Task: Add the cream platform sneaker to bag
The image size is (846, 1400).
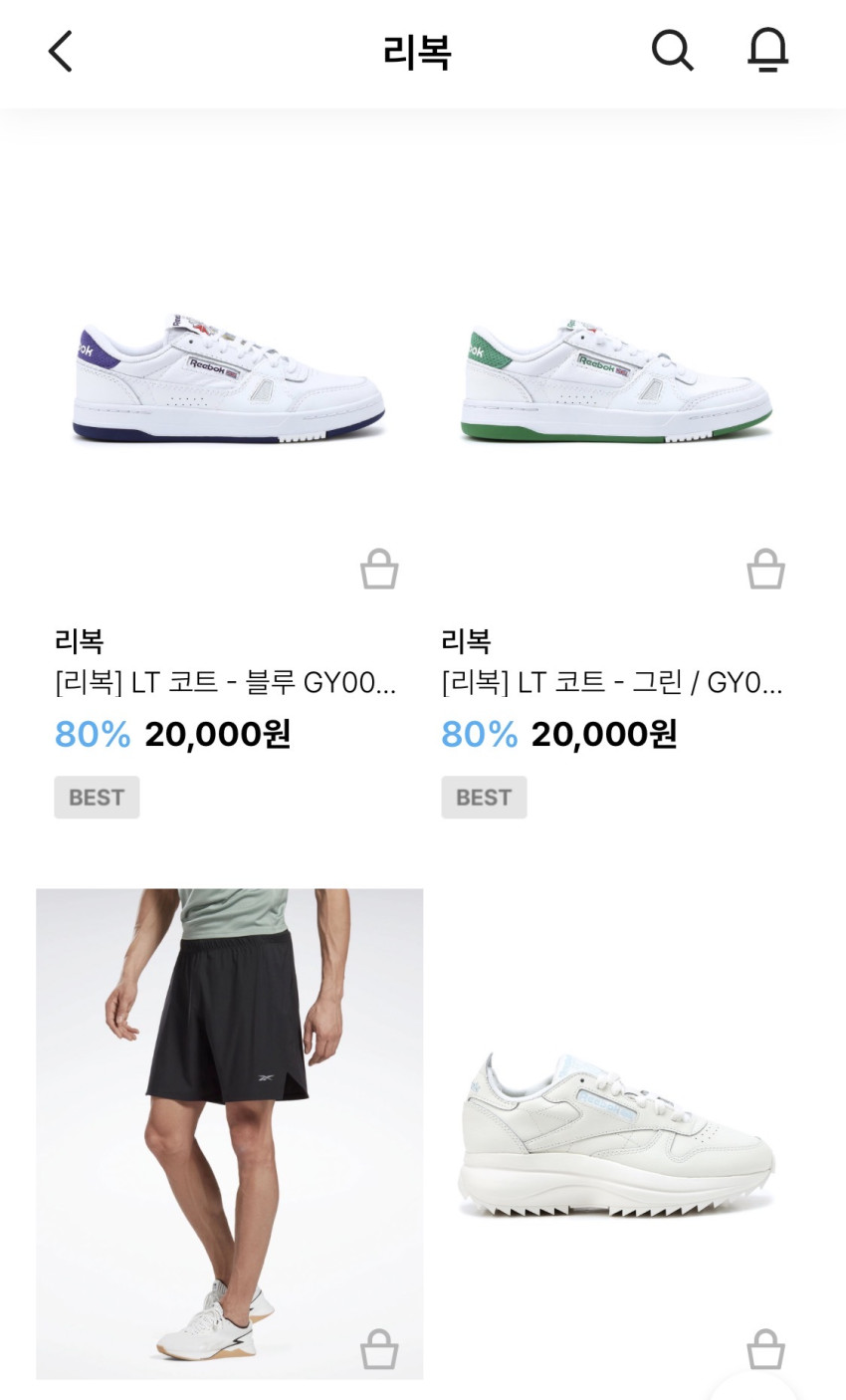Action: 765,1349
